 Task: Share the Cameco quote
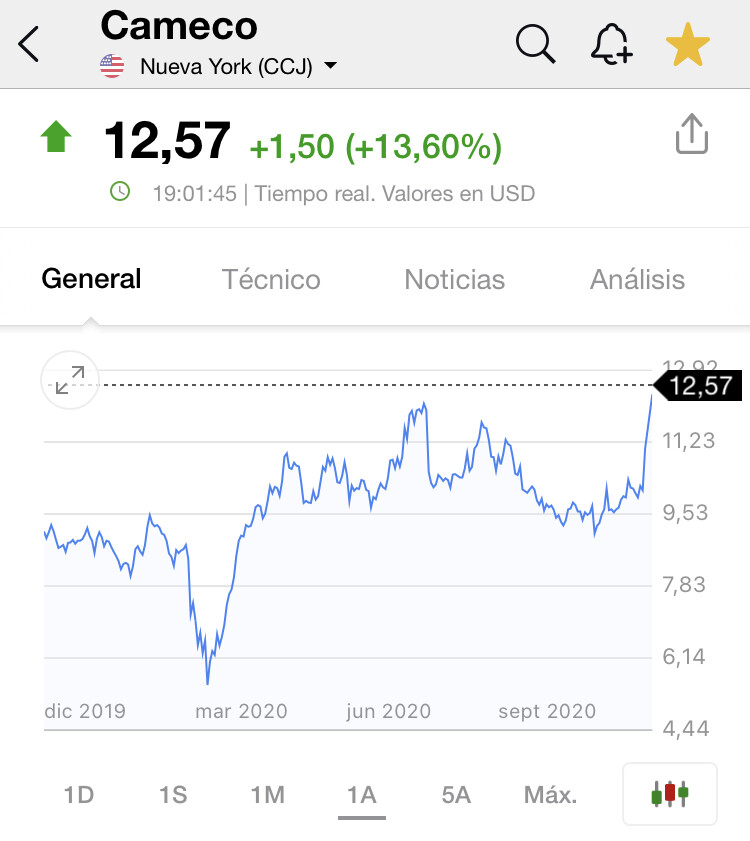(692, 135)
